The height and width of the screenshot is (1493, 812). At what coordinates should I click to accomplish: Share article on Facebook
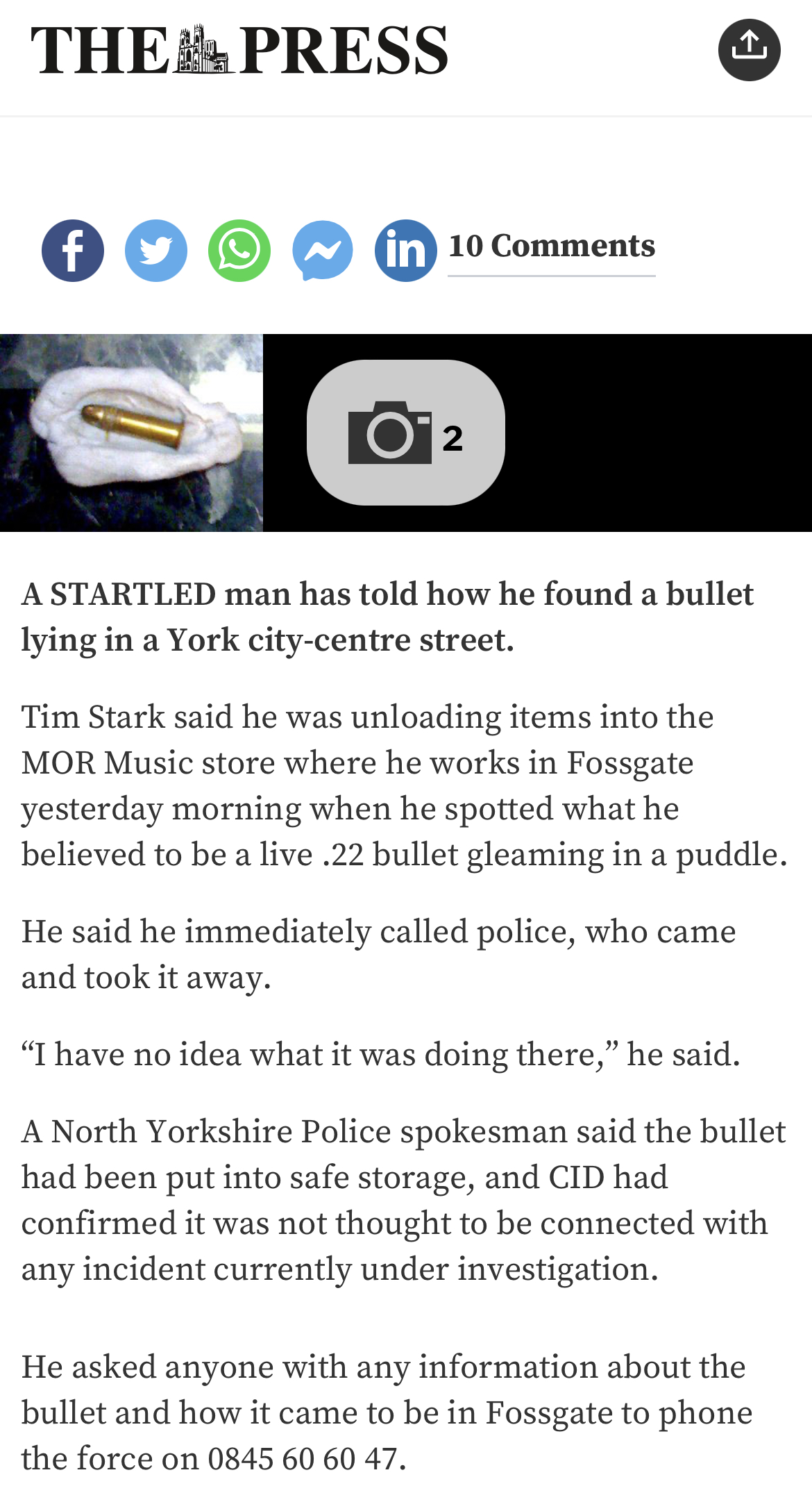[73, 251]
